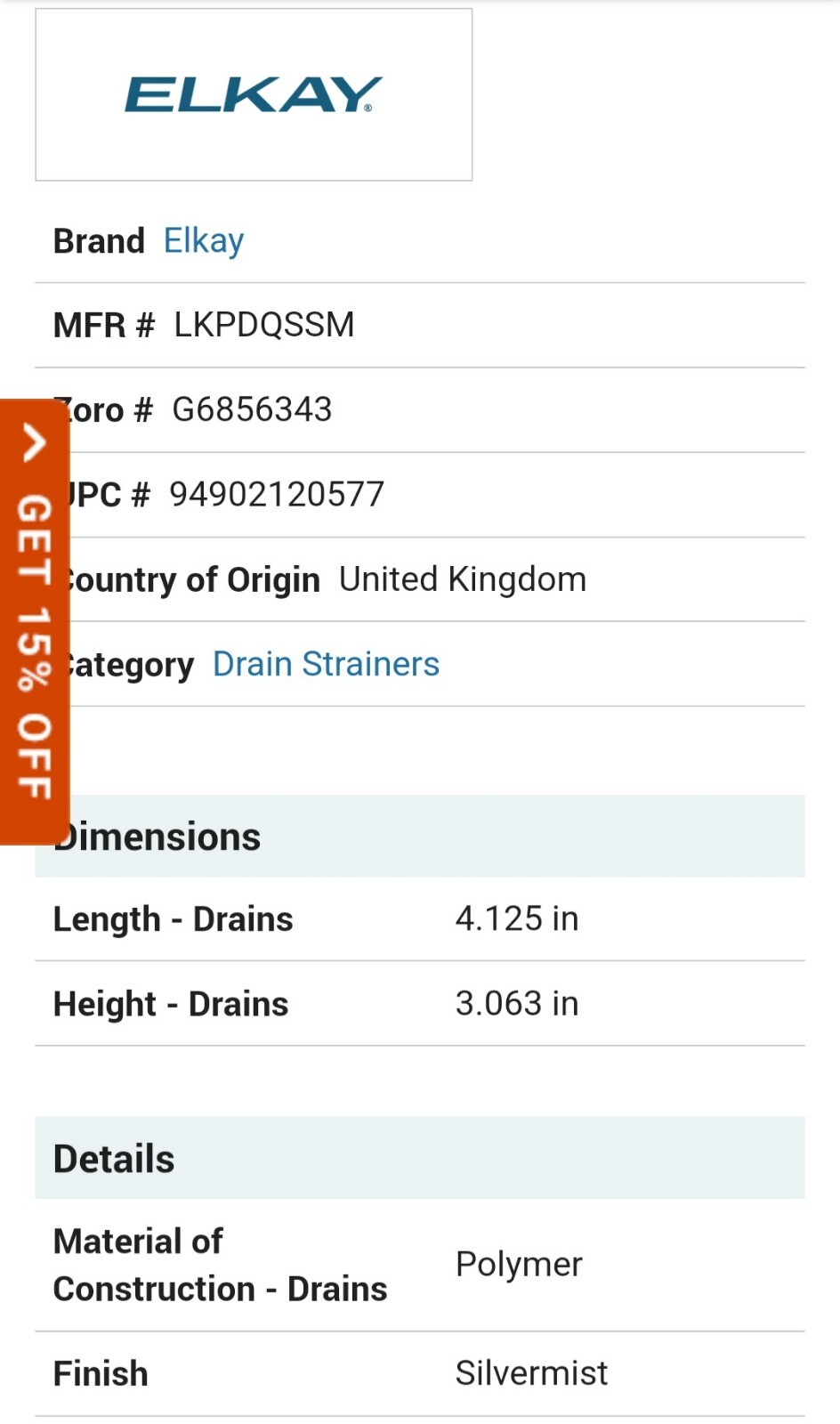840x1424 pixels.
Task: Open the Elkay brand link
Action: point(204,241)
